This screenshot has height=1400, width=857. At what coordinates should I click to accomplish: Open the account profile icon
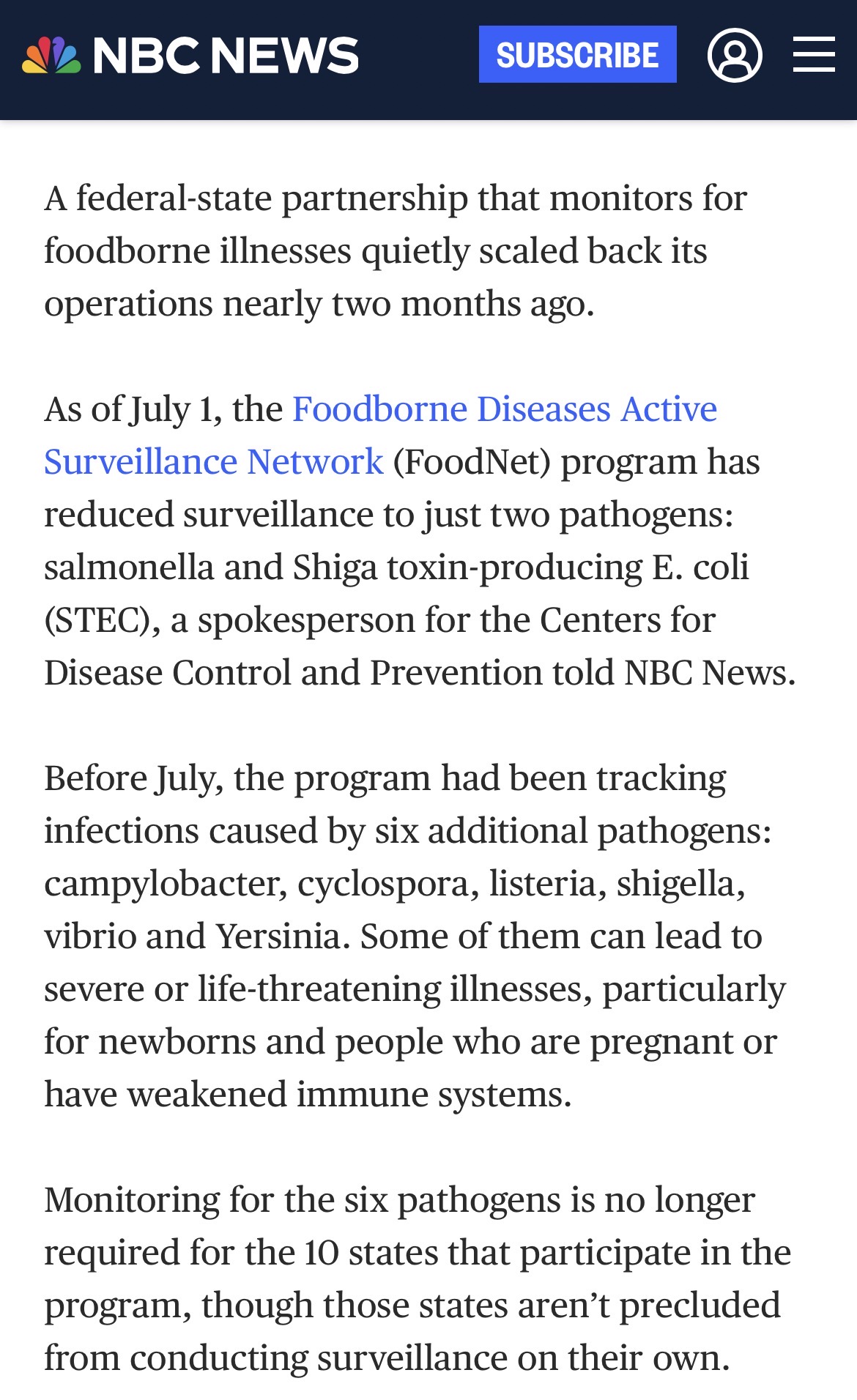735,55
